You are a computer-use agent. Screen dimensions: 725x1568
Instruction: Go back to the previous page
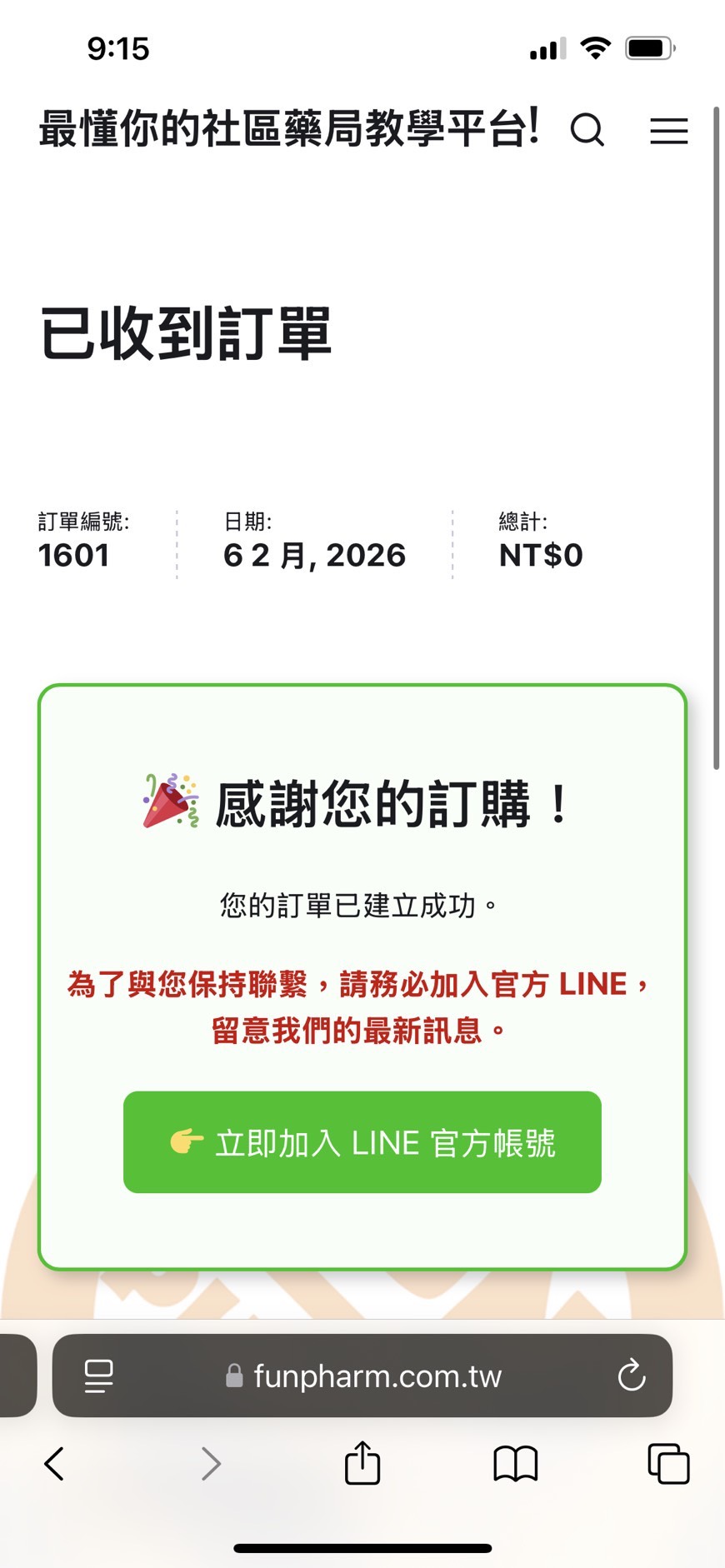(x=55, y=1463)
